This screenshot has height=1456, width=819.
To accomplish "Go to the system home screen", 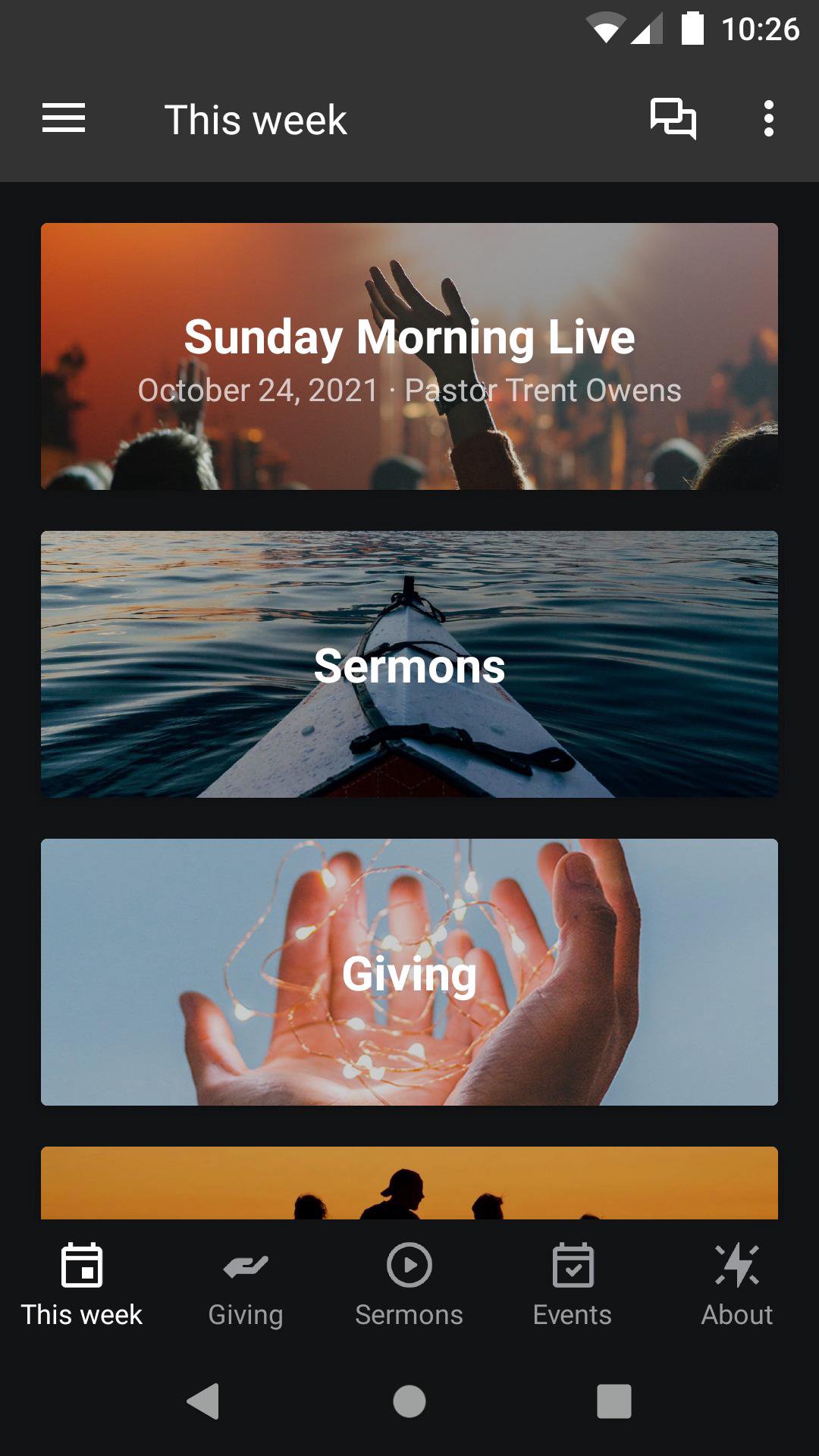I will click(x=409, y=1401).
